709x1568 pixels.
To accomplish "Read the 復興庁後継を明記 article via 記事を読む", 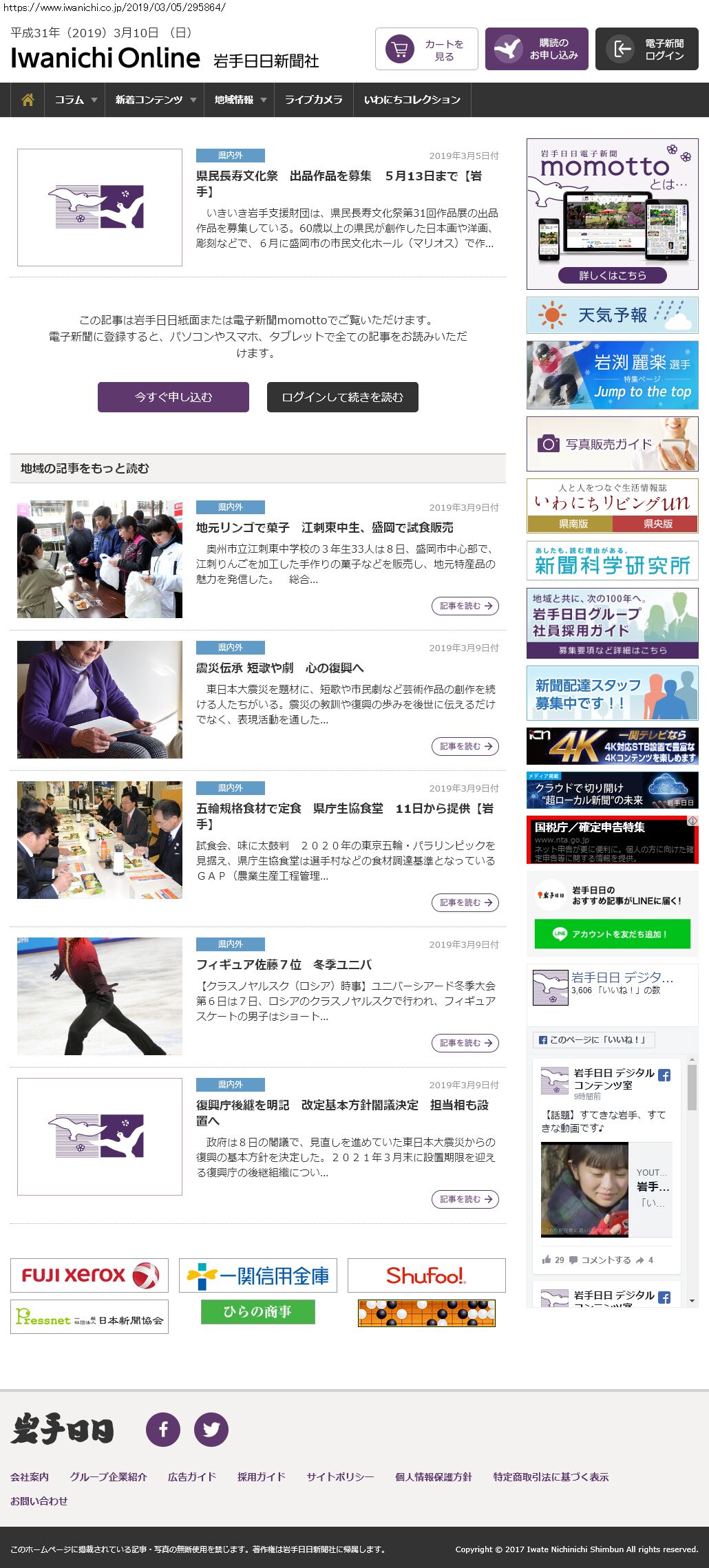I will 465,1199.
